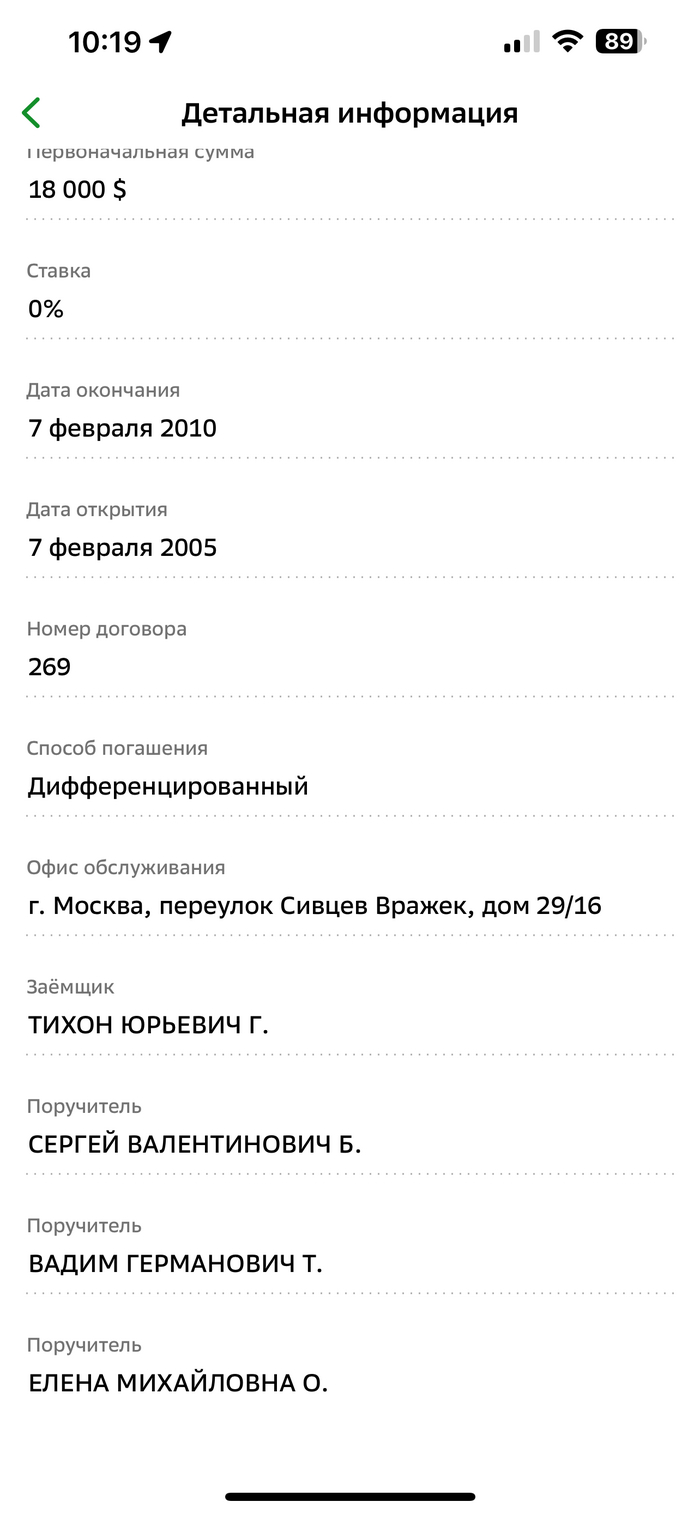Go back from the Детальная информация screen
Screen dimensions: 700x1514
click(32, 113)
